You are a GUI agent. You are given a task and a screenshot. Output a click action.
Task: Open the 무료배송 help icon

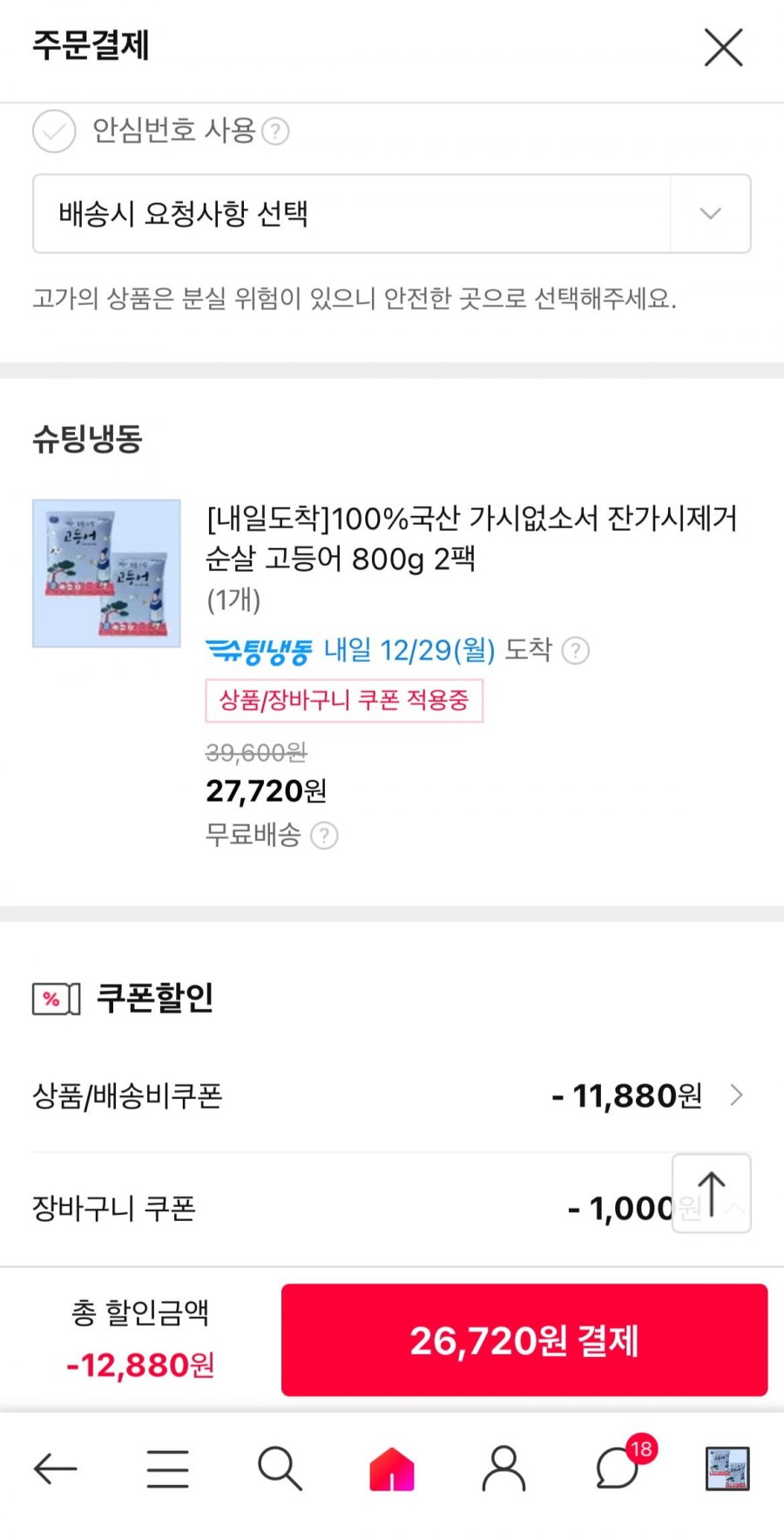[324, 836]
